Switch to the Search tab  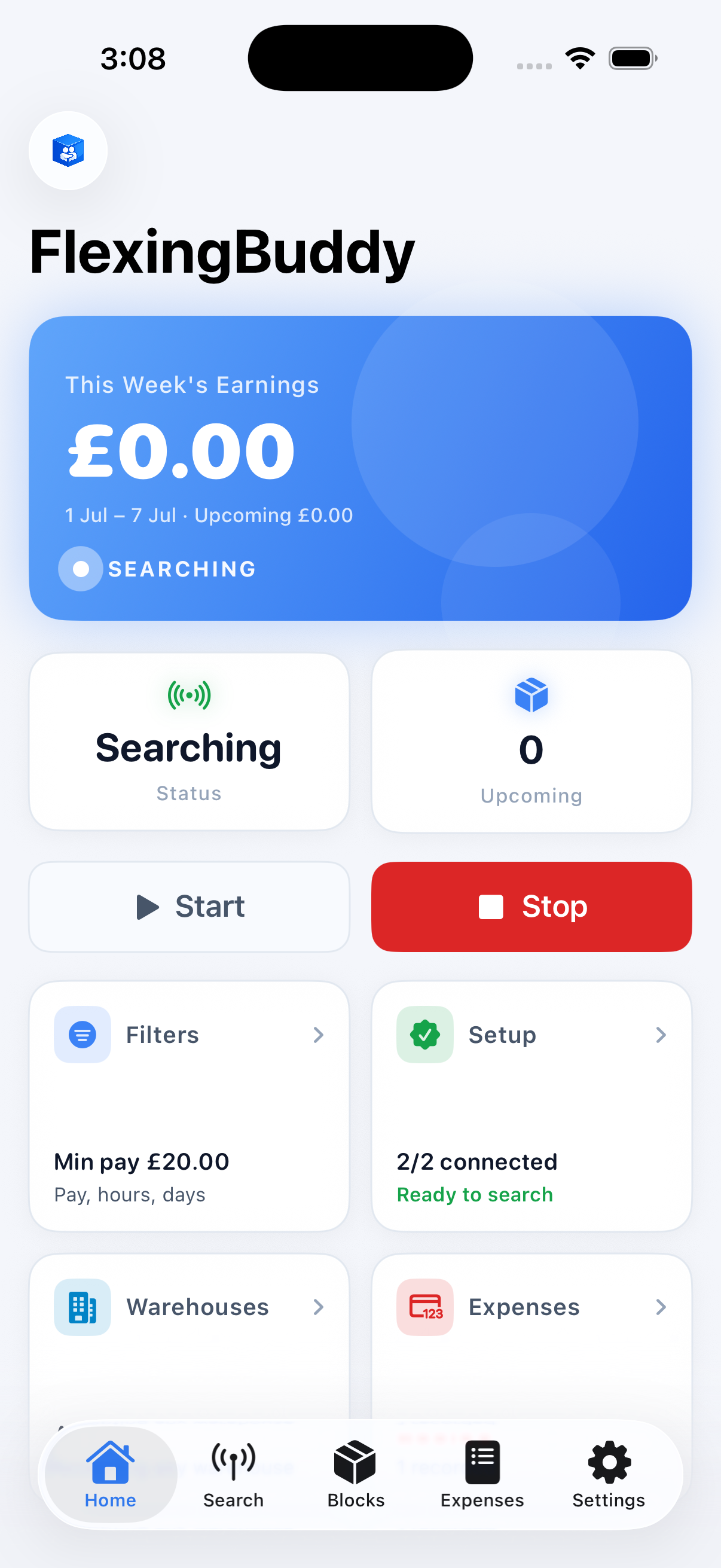233,1474
